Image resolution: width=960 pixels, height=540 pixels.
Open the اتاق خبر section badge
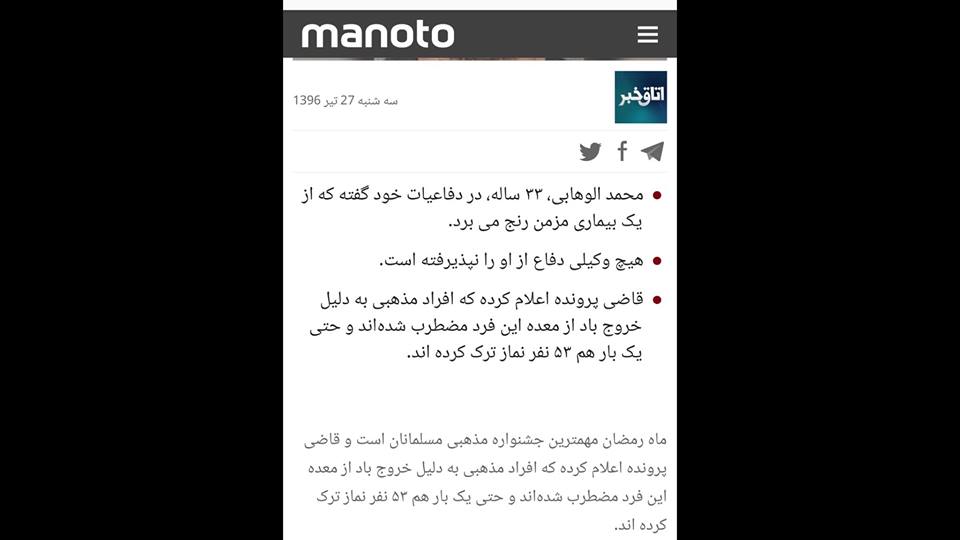640,97
